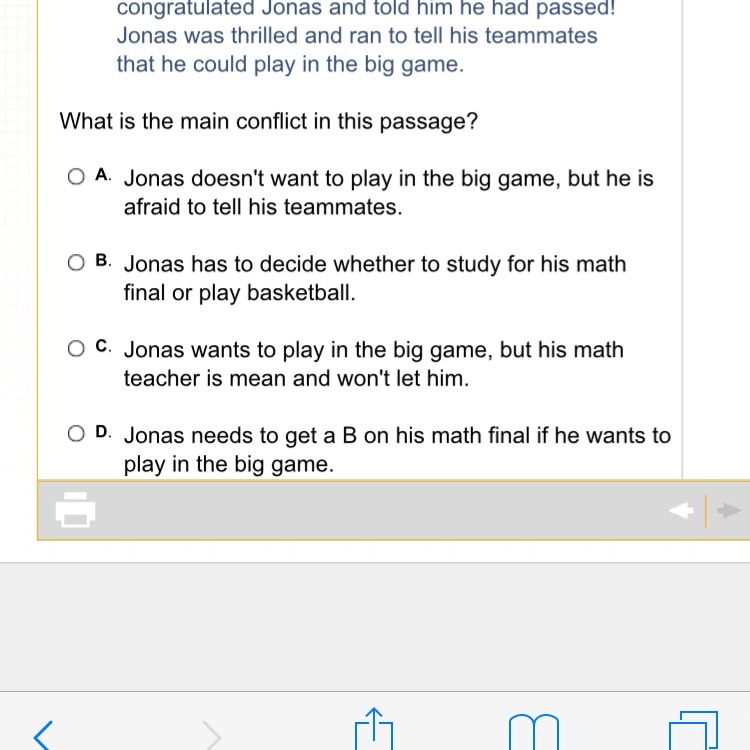Go to the previous question arrow
The width and height of the screenshot is (750, 750).
[681, 511]
